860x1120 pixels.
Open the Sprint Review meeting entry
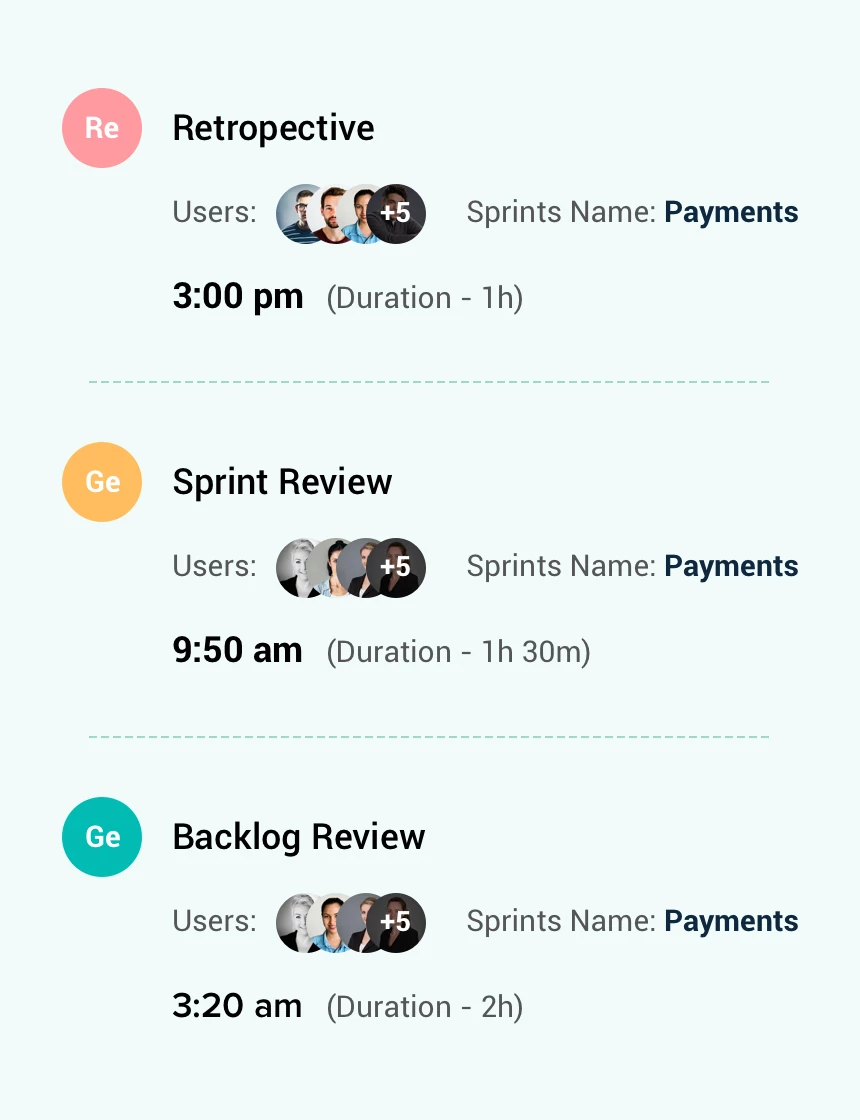pyautogui.click(x=282, y=482)
